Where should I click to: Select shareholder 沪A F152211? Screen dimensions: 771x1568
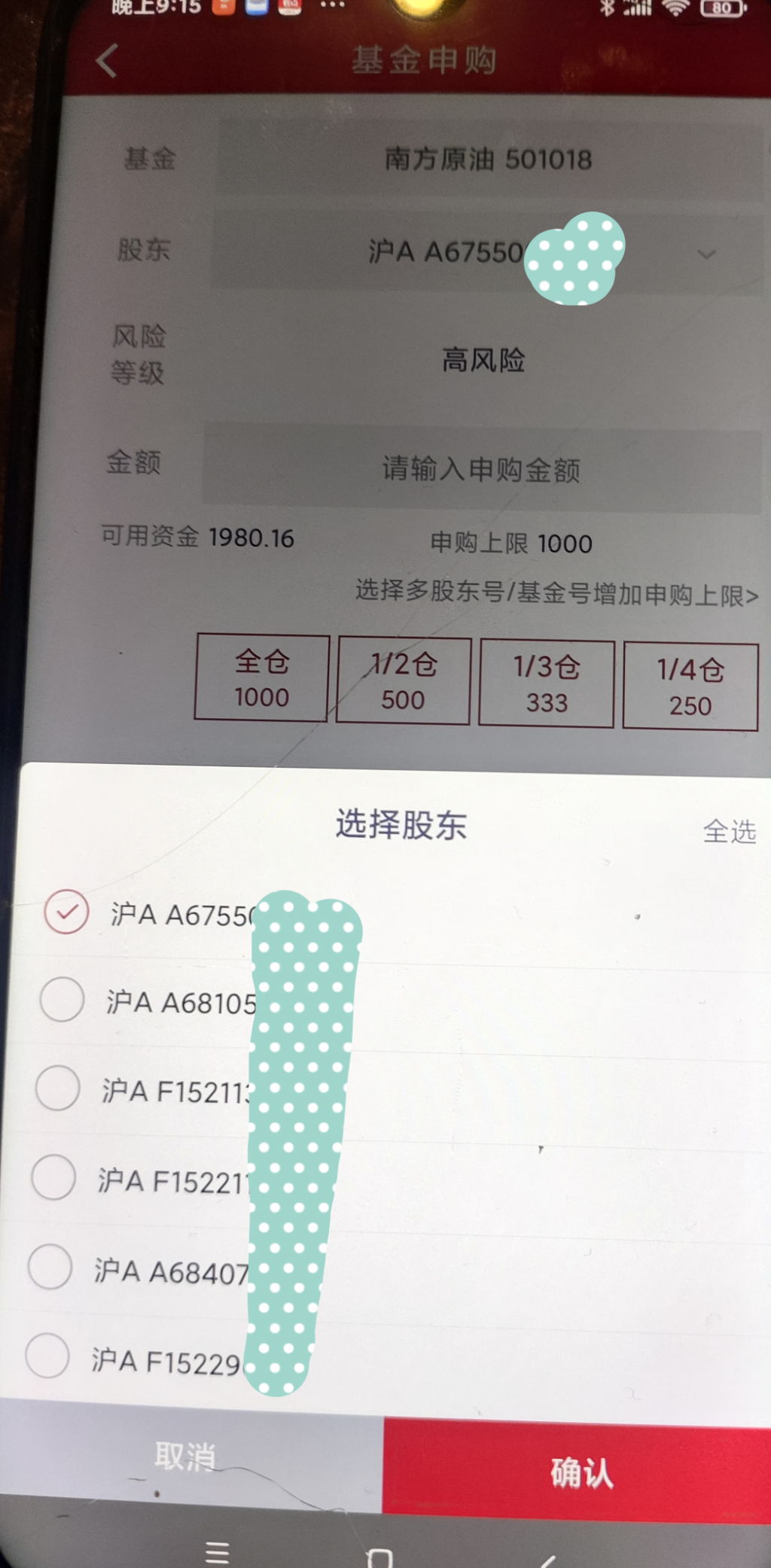tap(53, 1177)
